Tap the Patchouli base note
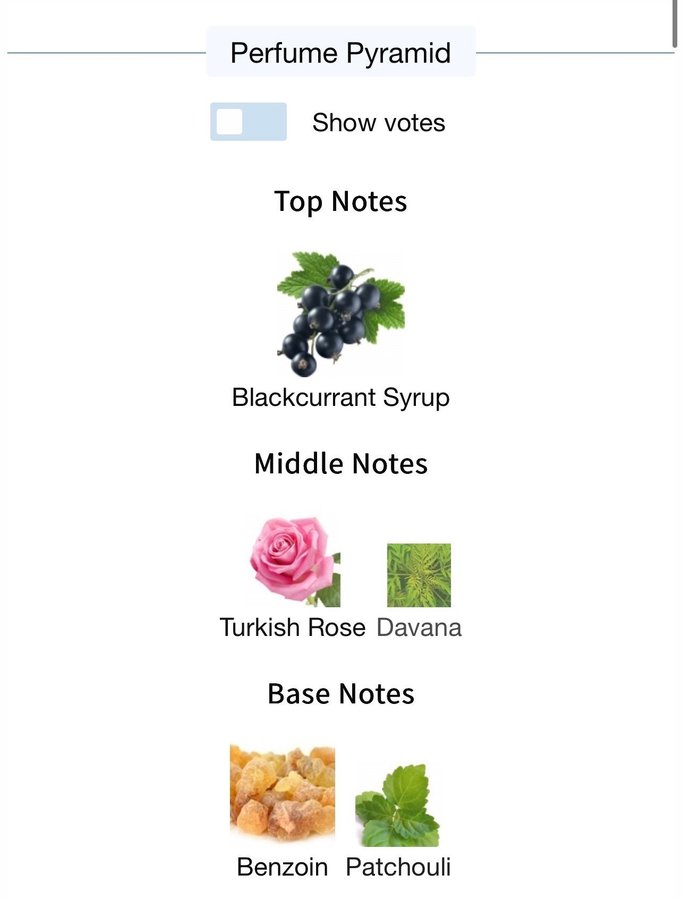The height and width of the screenshot is (900, 682). [x=397, y=805]
